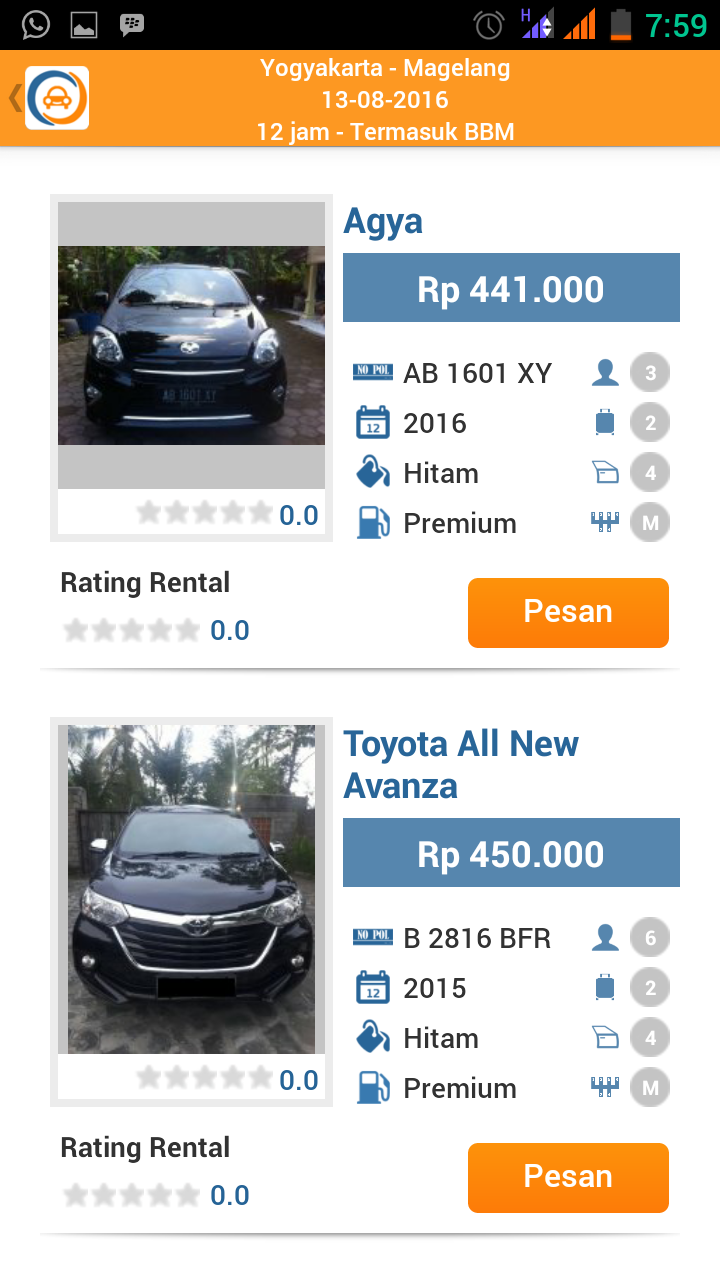Tap the calendar icon next to 2016
This screenshot has height=1280, width=720.
tap(370, 422)
